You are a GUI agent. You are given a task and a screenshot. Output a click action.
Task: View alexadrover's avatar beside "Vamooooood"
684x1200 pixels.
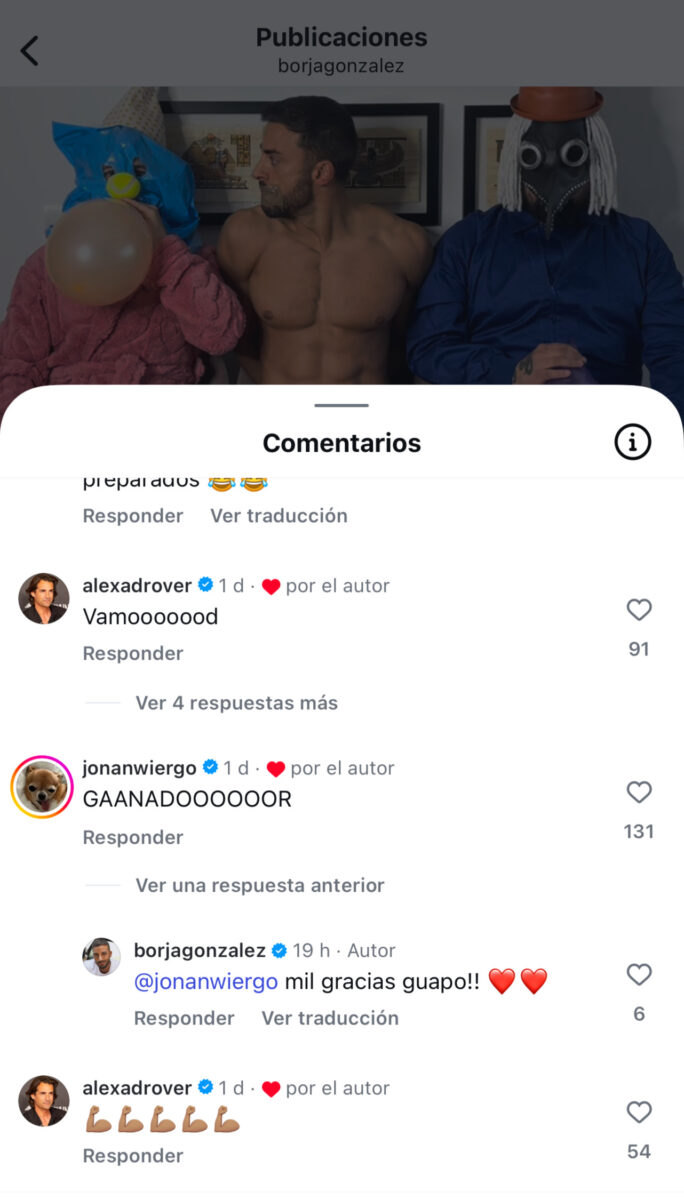point(44,599)
